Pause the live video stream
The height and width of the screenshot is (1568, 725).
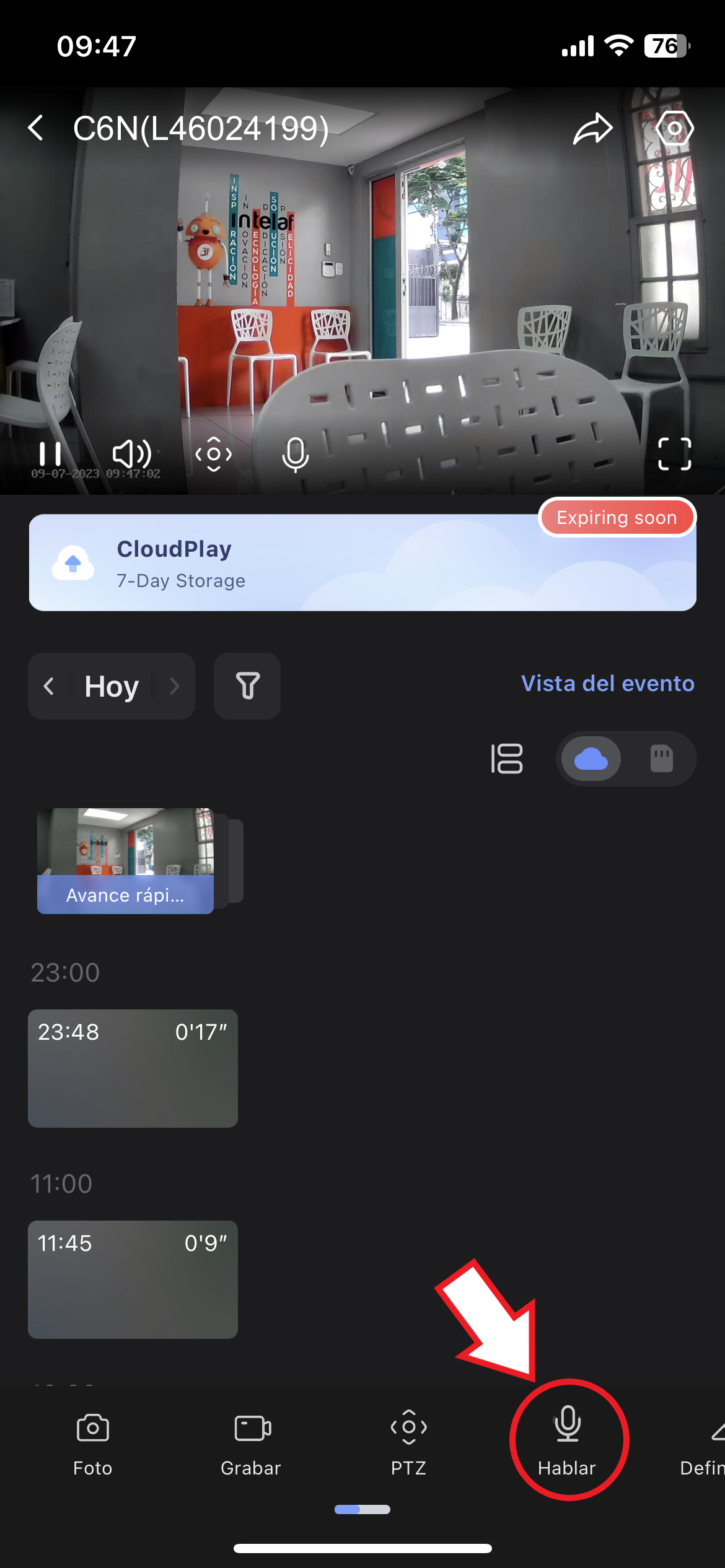50,454
